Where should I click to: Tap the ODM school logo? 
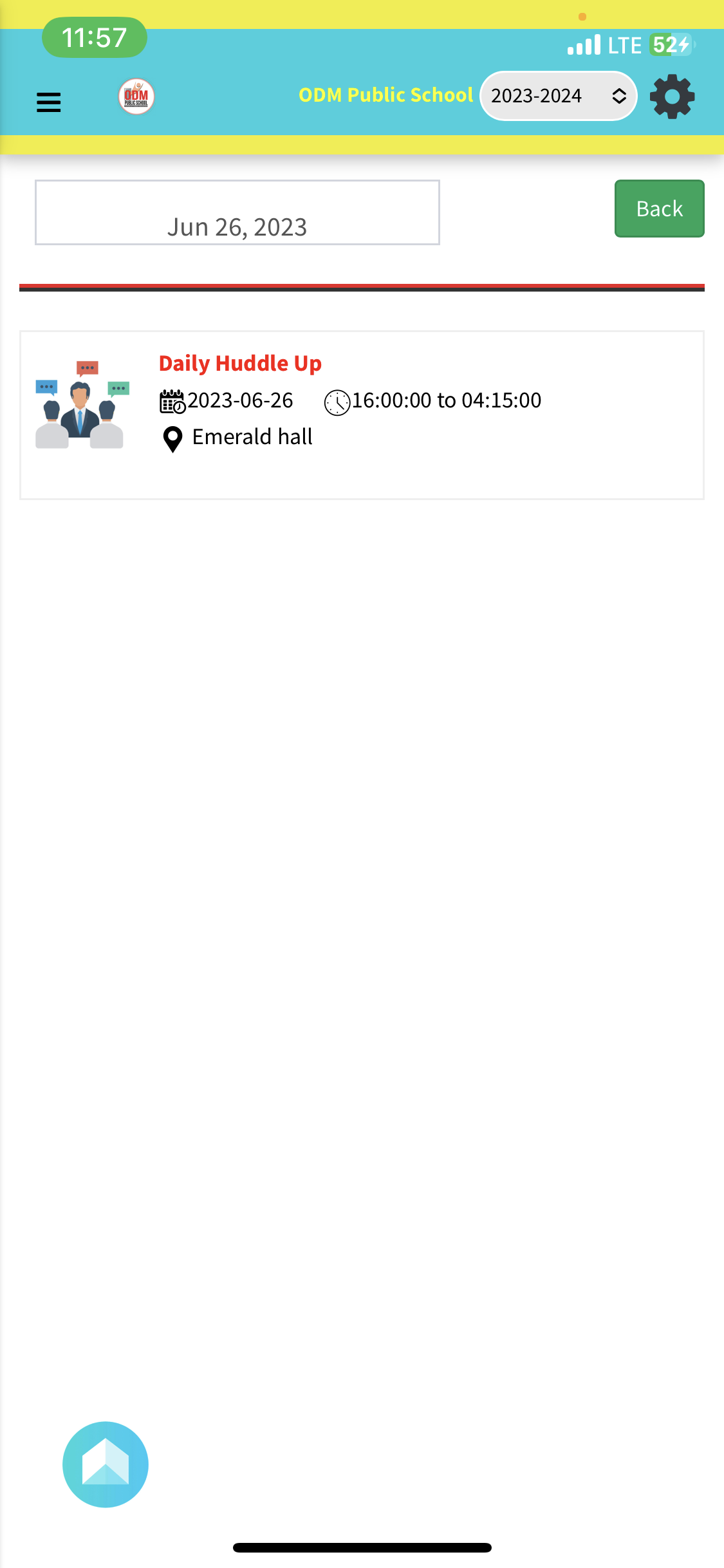point(136,97)
